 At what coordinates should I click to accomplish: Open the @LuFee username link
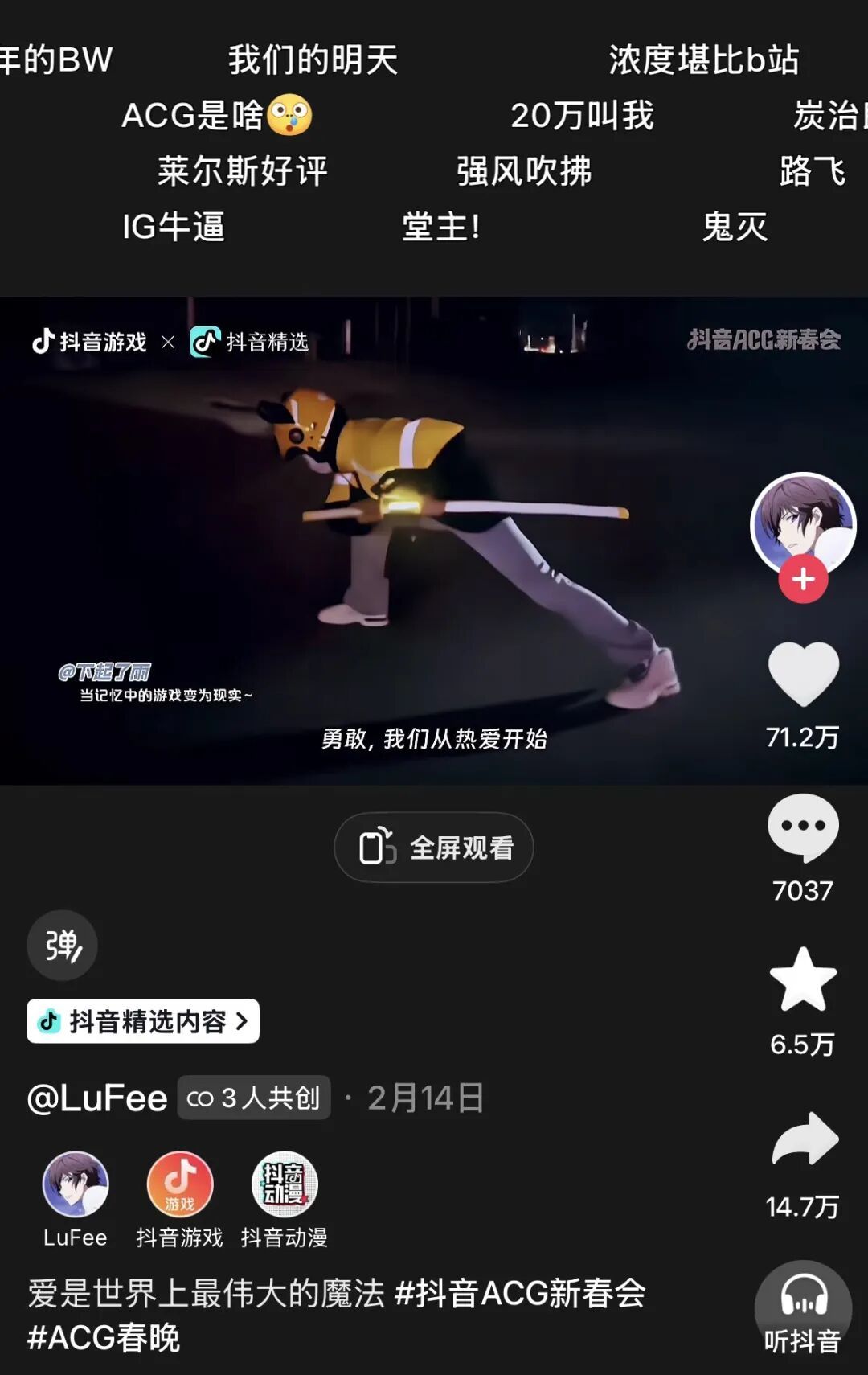coord(96,1097)
